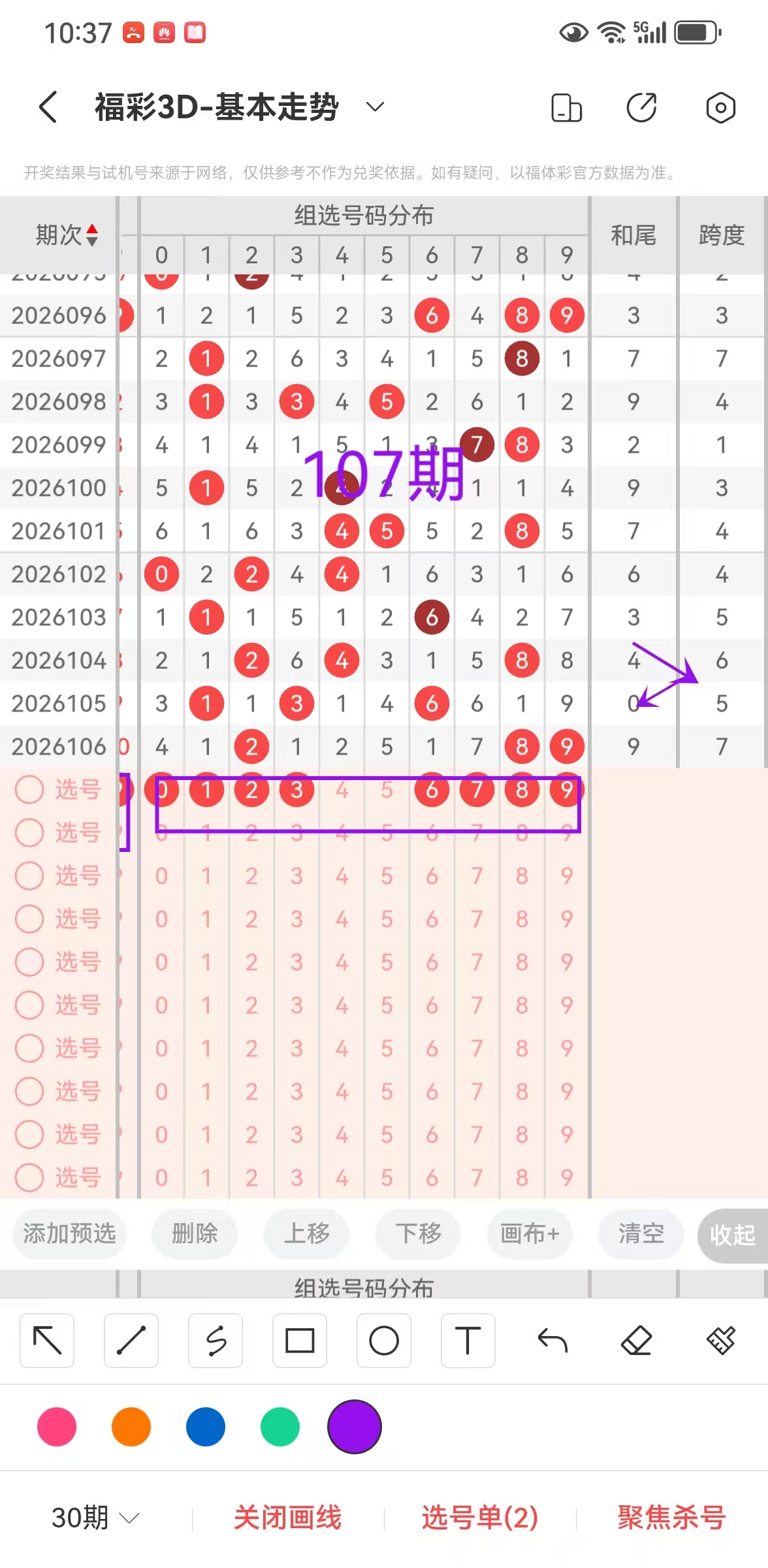This screenshot has height=1568, width=768.
Task: Tap 清空 to clear selections
Action: click(641, 1233)
